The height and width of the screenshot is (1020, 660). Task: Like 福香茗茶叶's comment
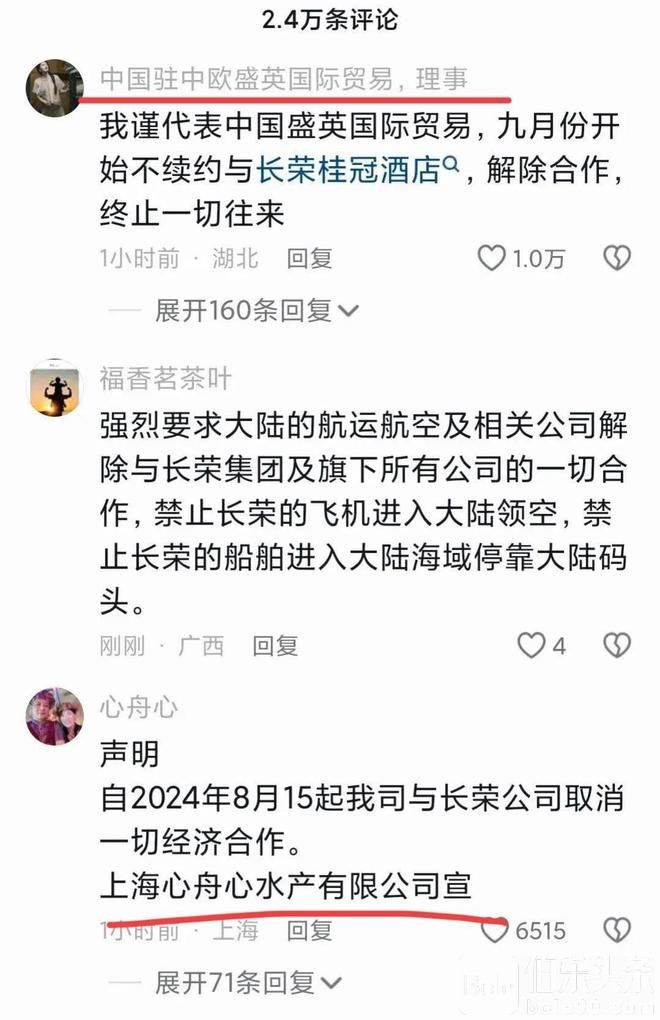(x=531, y=645)
